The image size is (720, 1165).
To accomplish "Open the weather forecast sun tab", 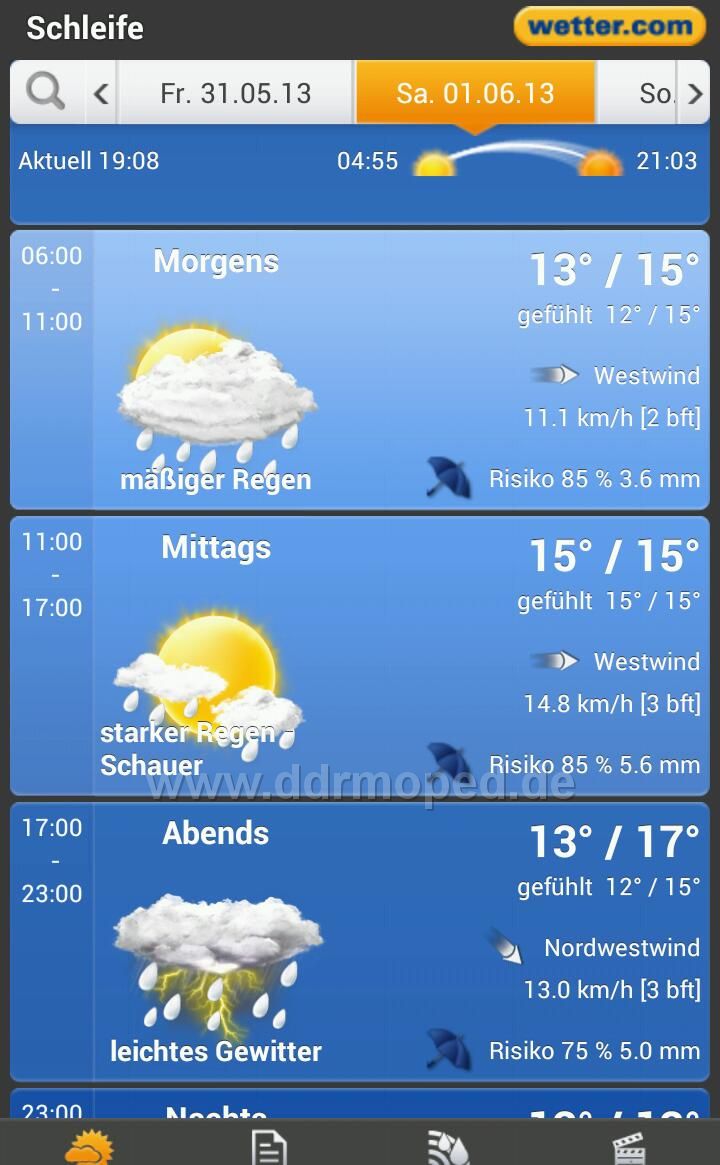I will [x=89, y=1146].
